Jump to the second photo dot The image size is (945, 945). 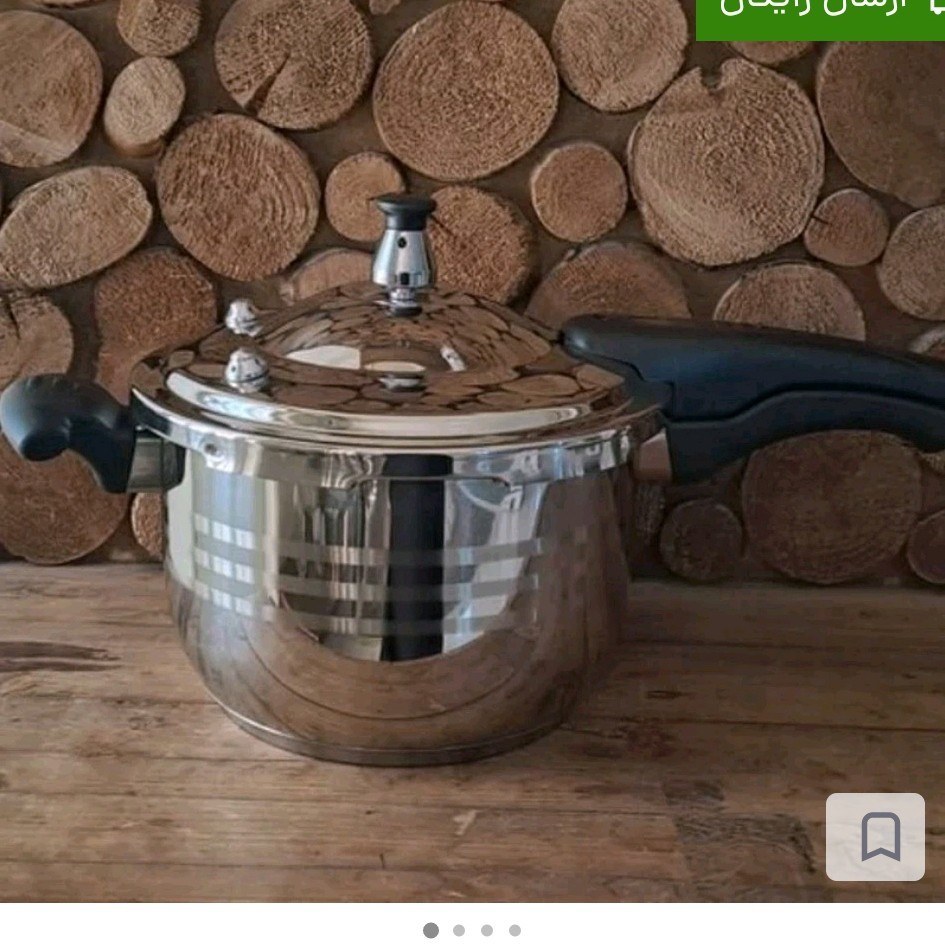[x=459, y=930]
